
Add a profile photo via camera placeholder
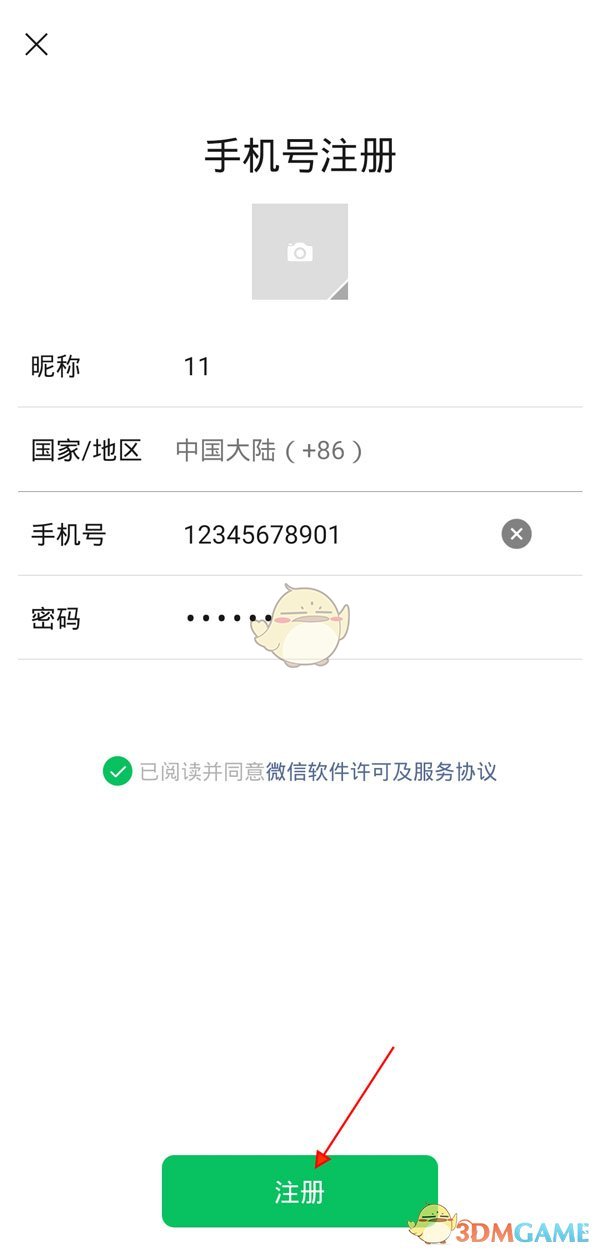[299, 252]
